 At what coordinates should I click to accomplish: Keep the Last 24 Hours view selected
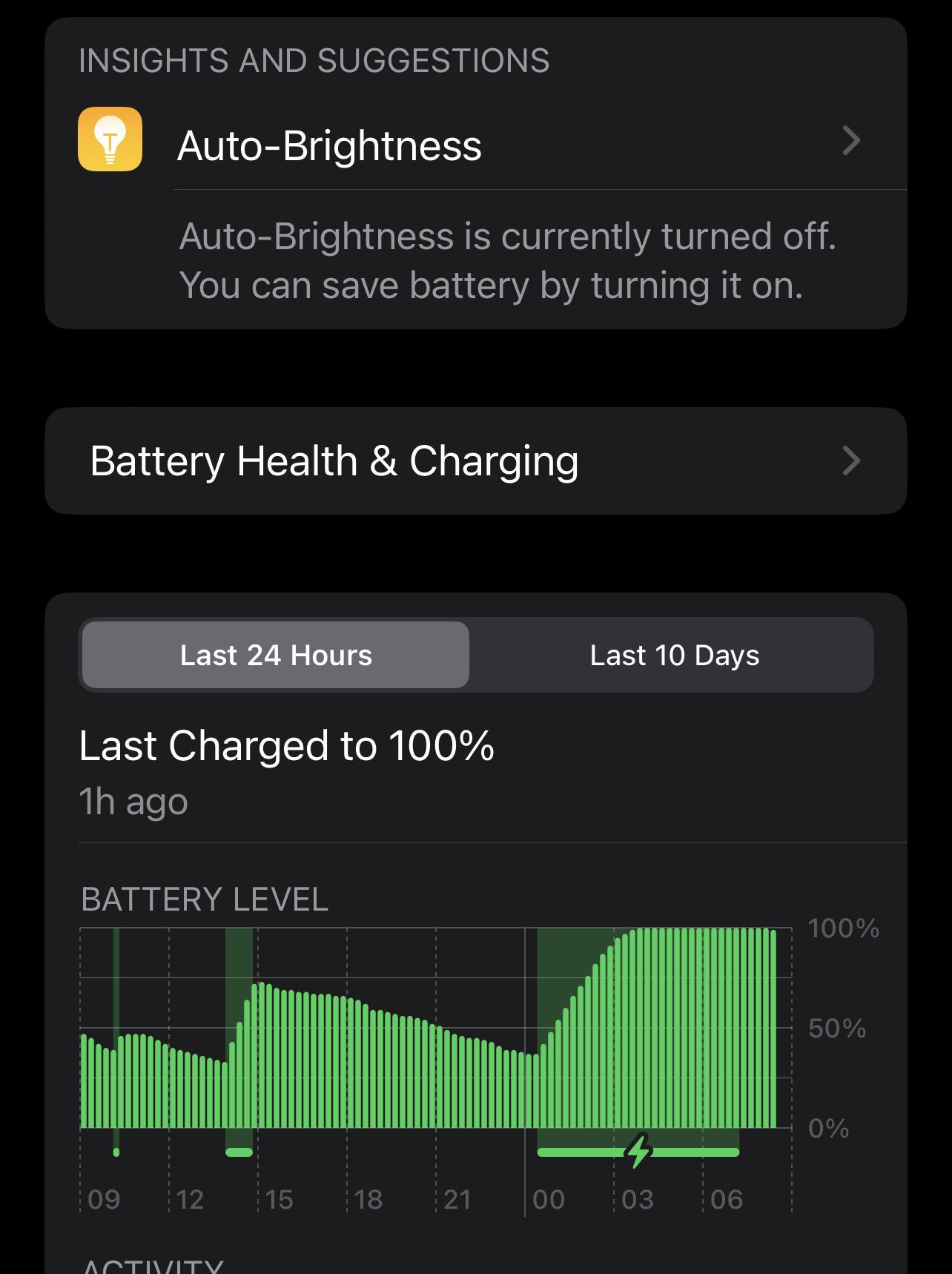[274, 655]
